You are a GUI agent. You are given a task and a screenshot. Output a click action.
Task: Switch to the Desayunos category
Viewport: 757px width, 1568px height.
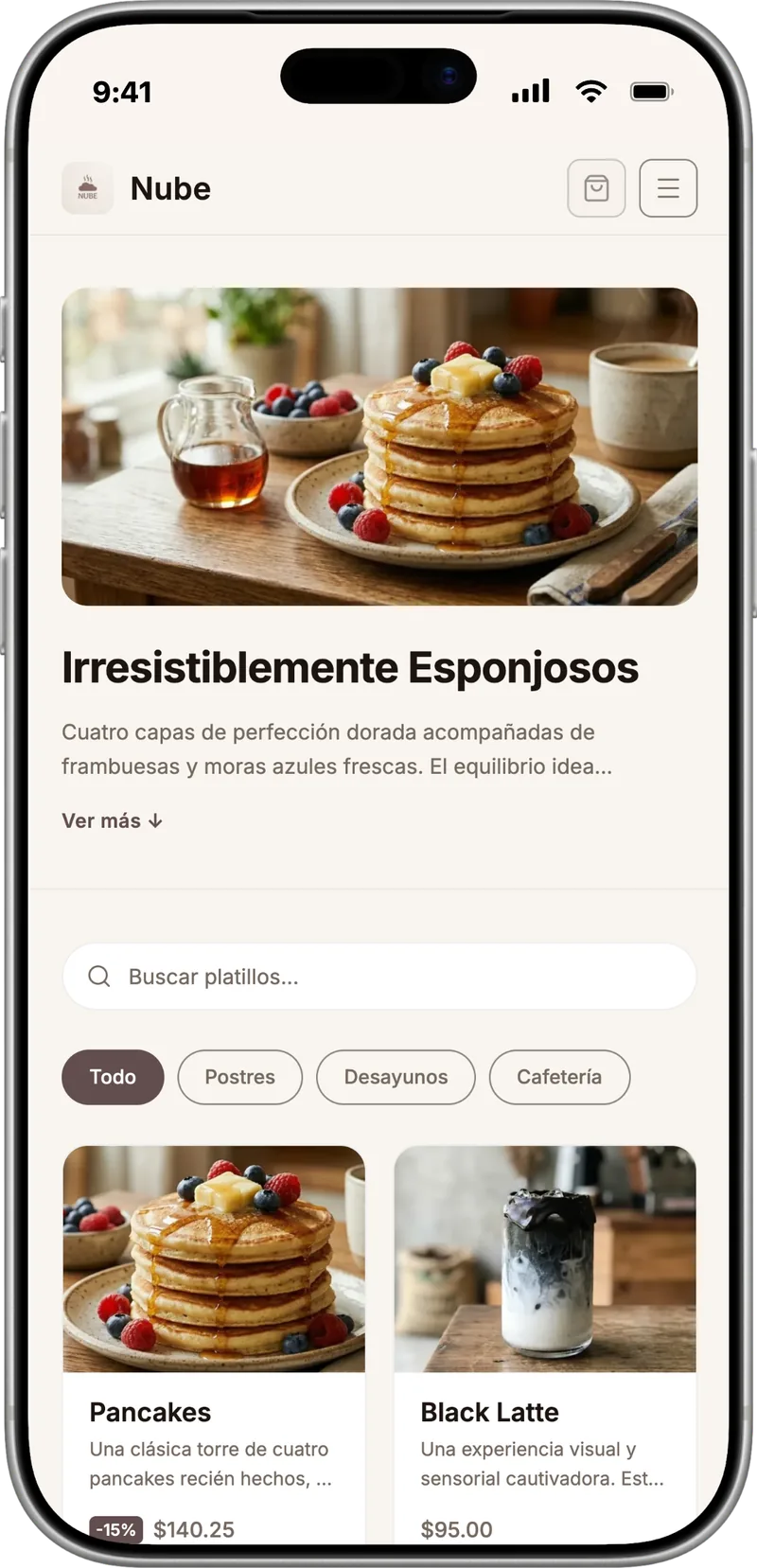click(396, 1077)
